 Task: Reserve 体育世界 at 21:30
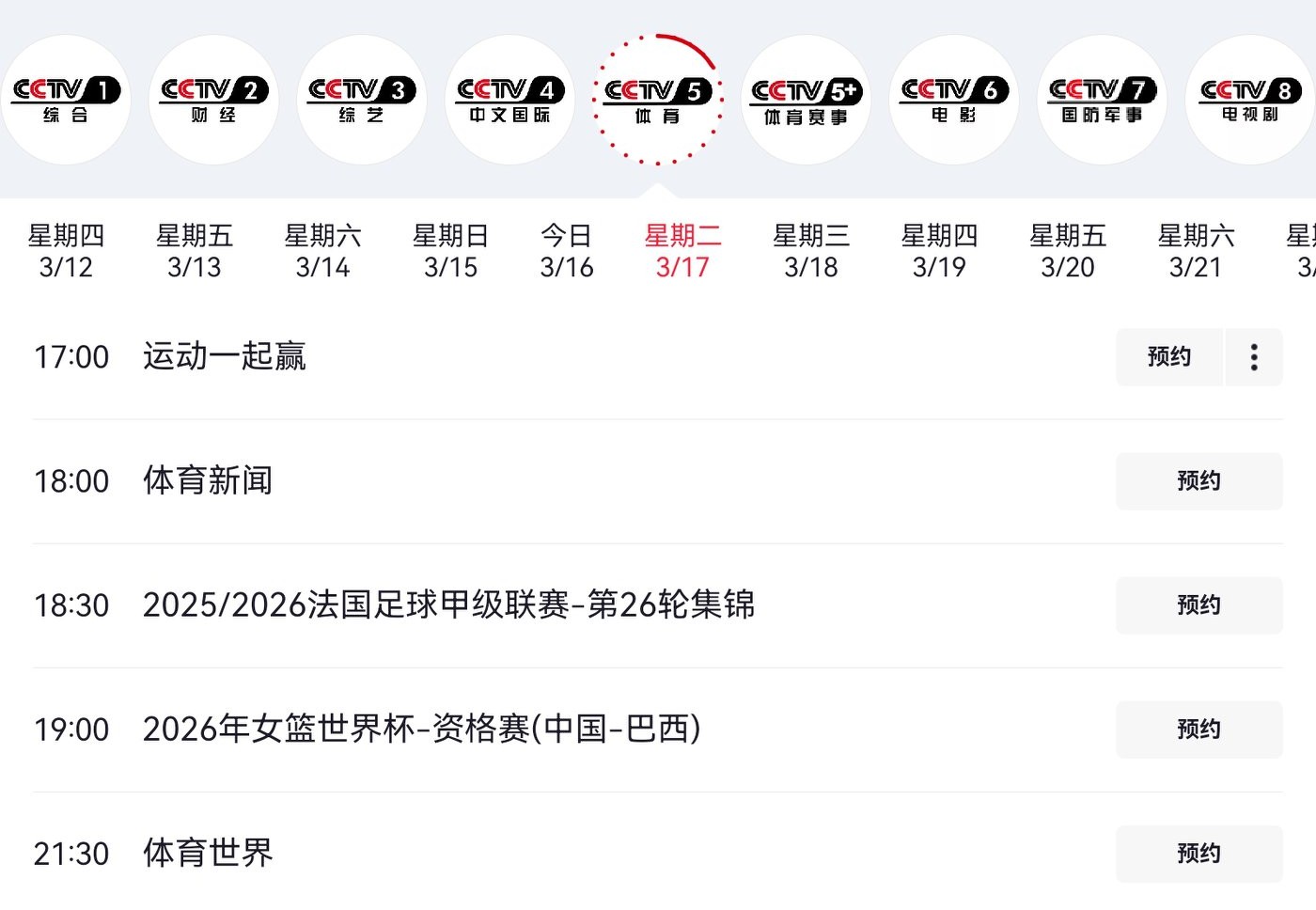tap(1198, 854)
